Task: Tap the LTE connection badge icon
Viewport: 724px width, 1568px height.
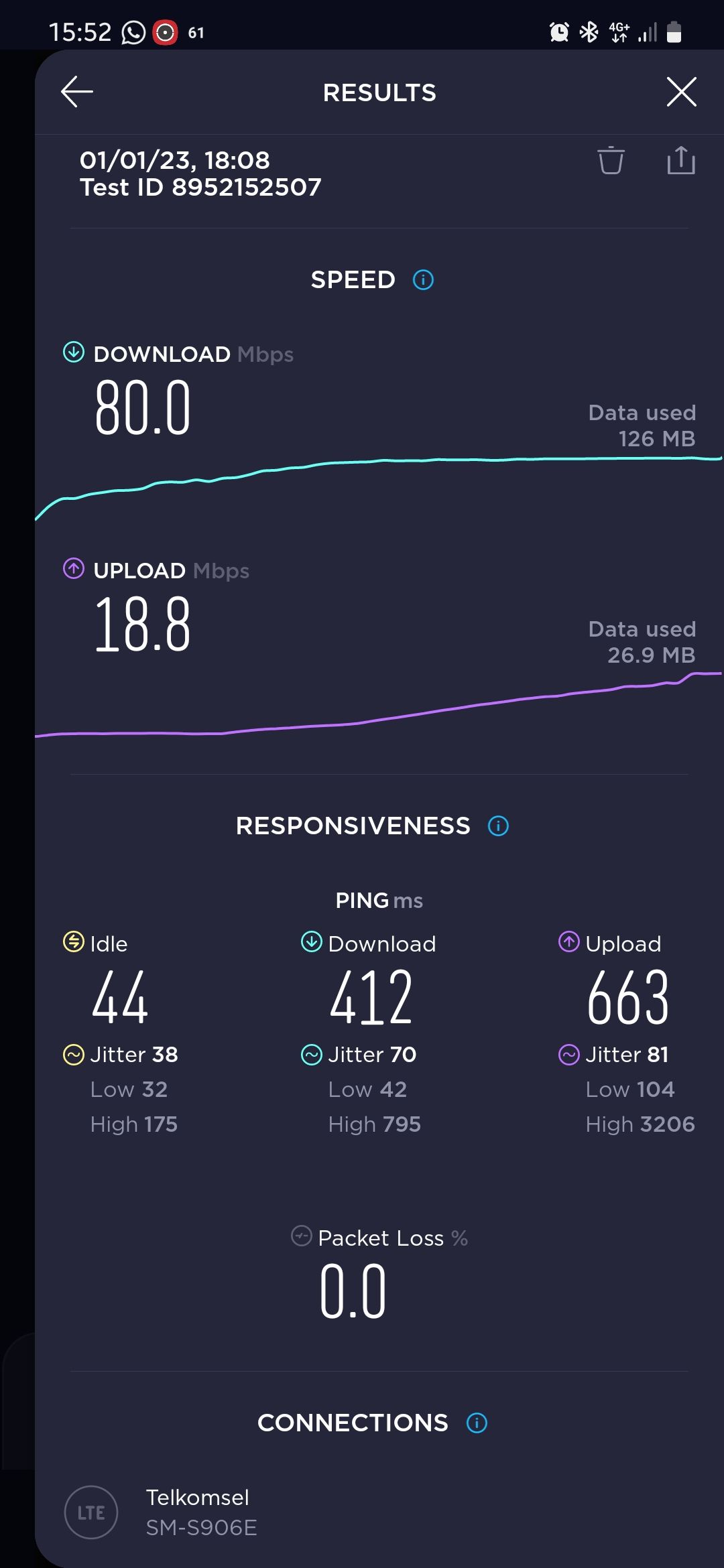Action: point(90,1512)
